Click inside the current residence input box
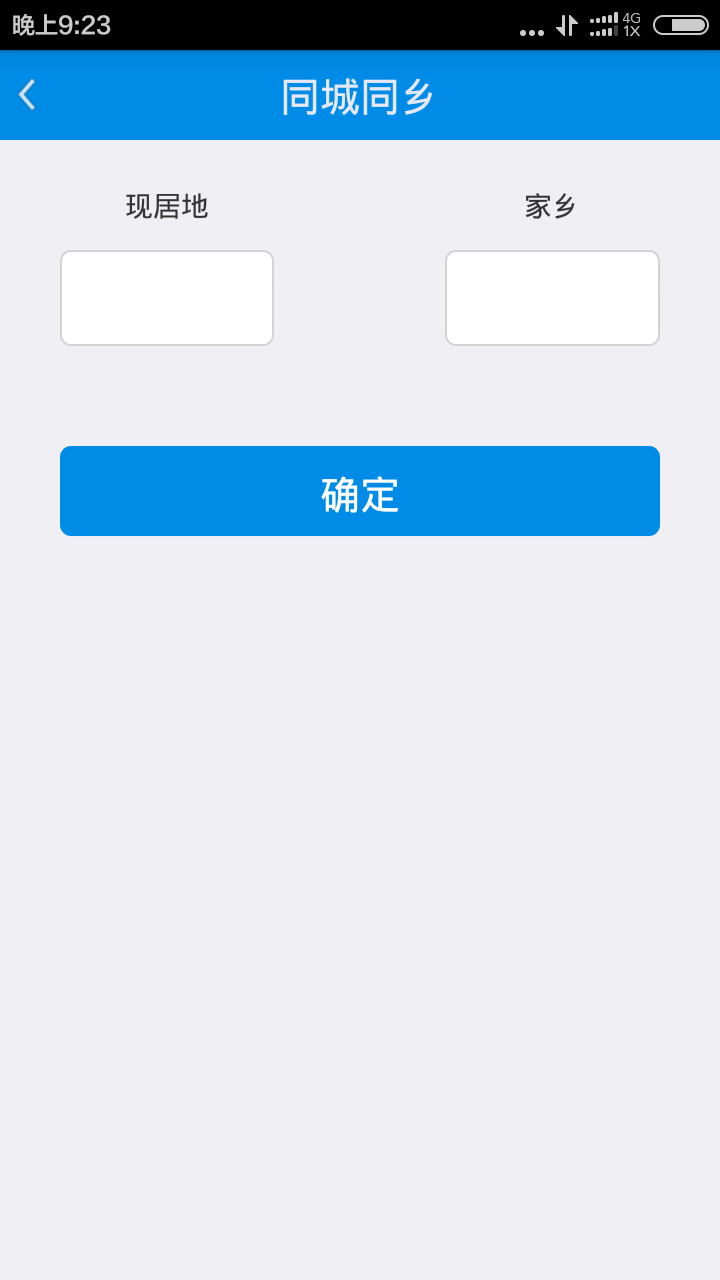 [166, 297]
